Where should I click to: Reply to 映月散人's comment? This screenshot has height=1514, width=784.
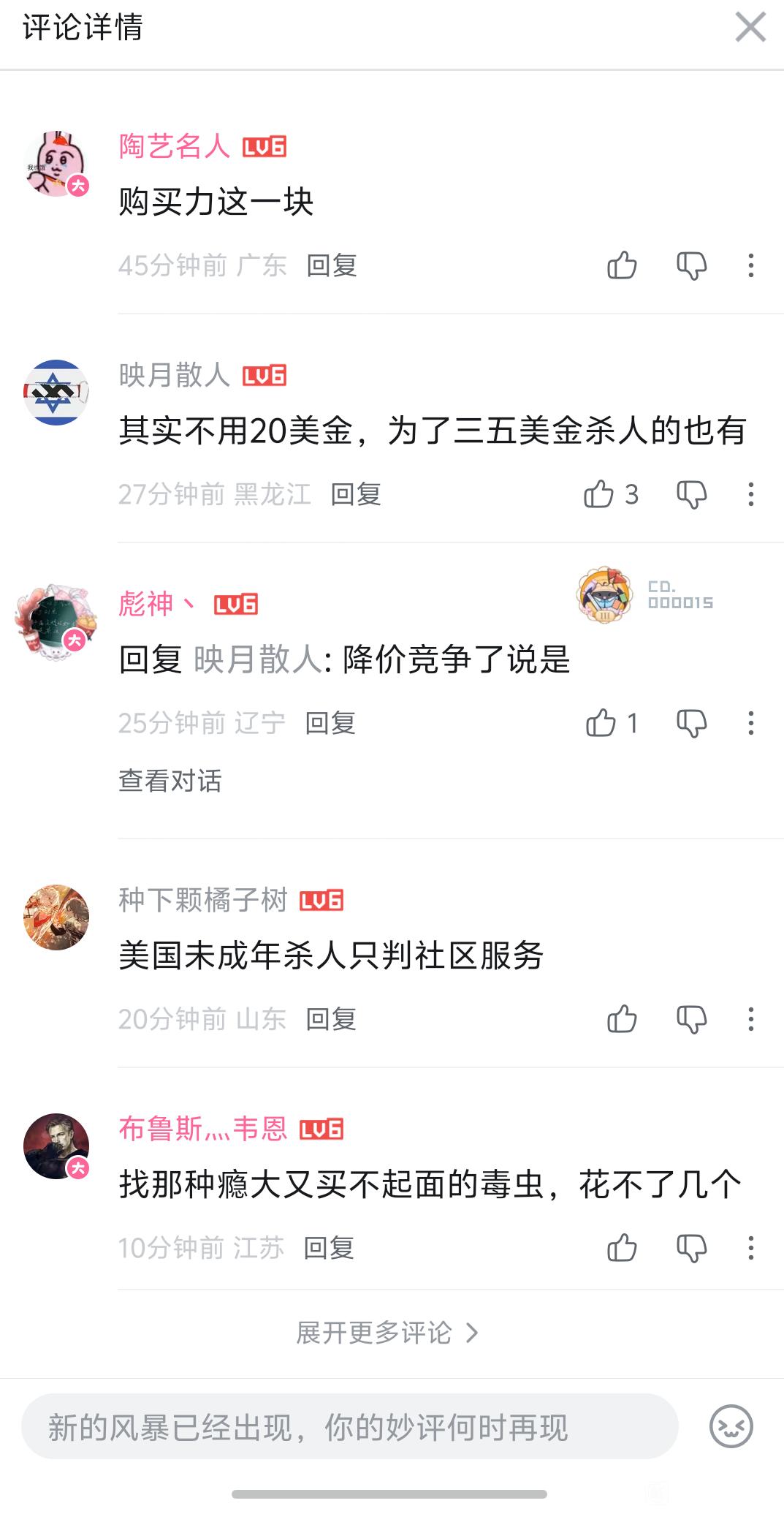click(x=355, y=494)
